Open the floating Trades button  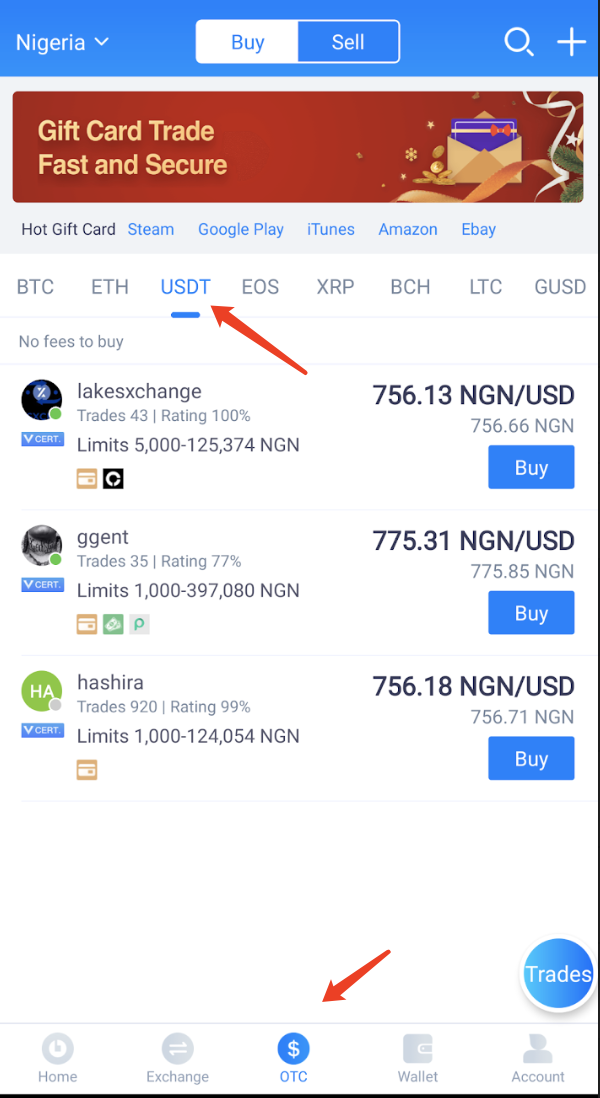(x=558, y=974)
